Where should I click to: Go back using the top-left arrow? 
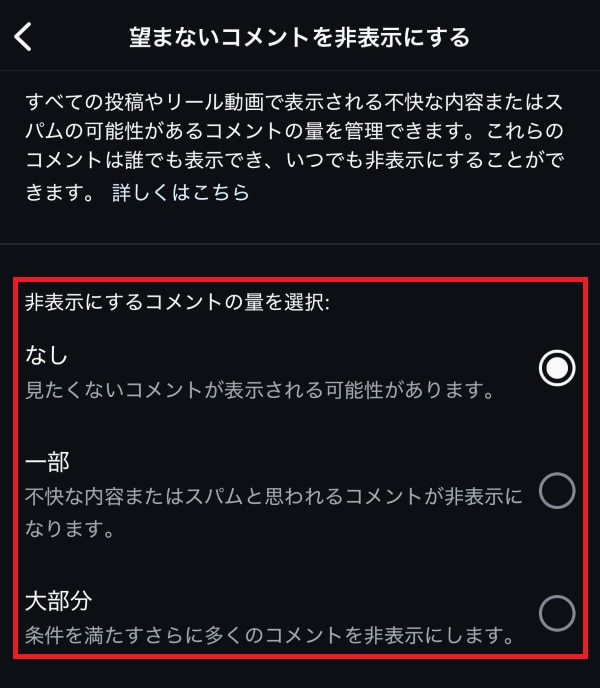(x=24, y=38)
